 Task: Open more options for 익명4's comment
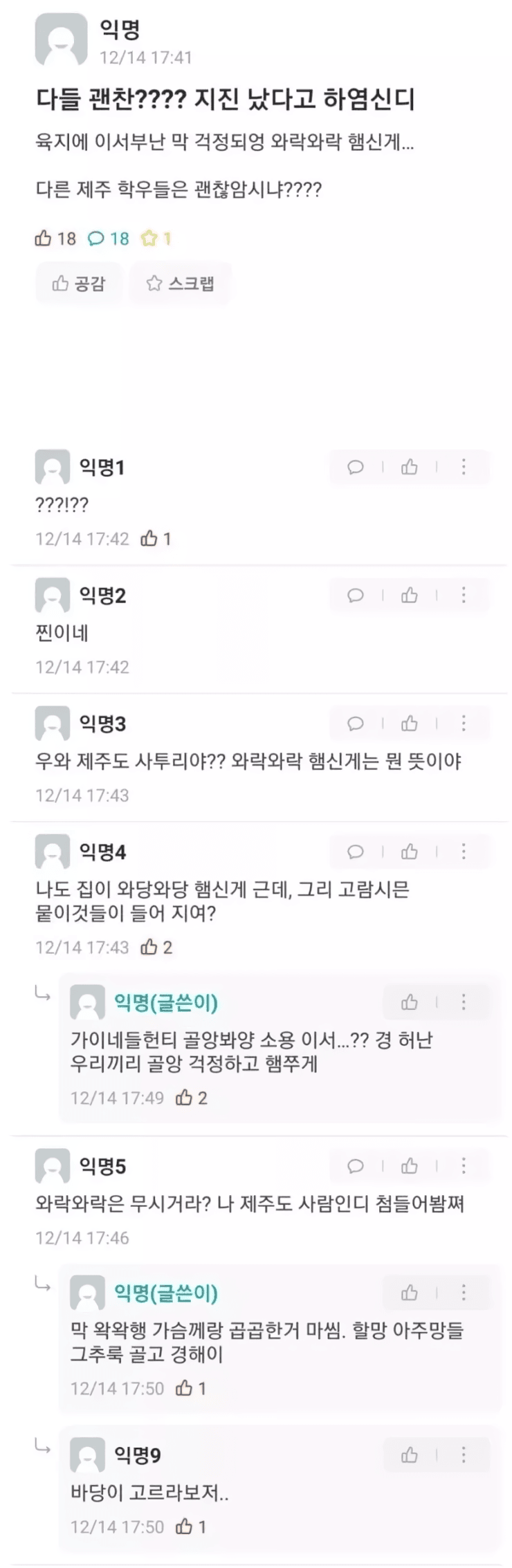[x=464, y=851]
